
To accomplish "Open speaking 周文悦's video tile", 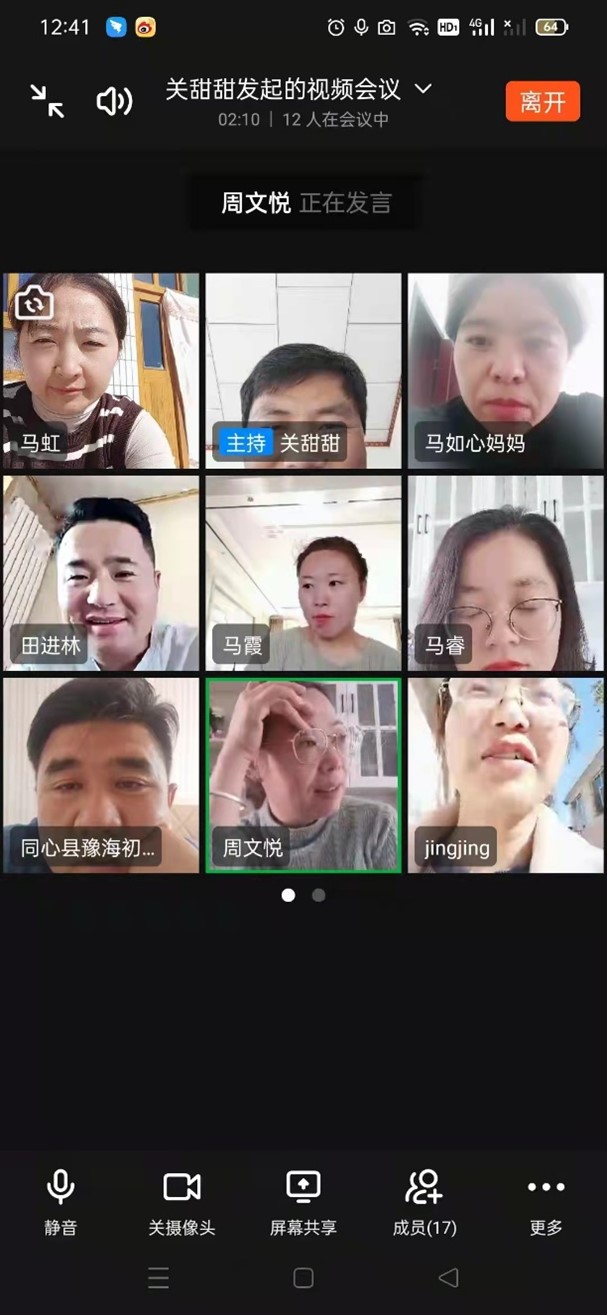I will [x=303, y=775].
